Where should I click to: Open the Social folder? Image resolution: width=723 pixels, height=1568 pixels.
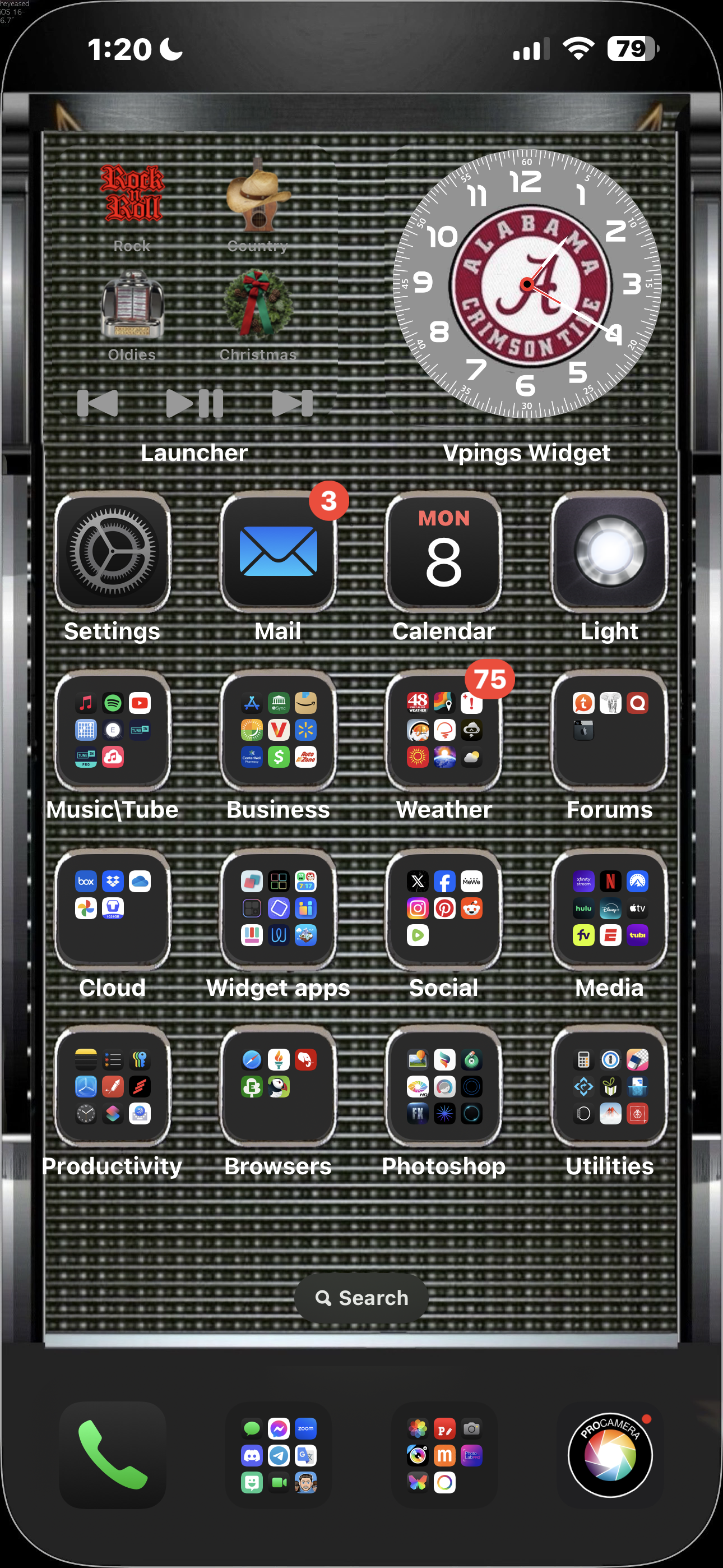click(444, 907)
